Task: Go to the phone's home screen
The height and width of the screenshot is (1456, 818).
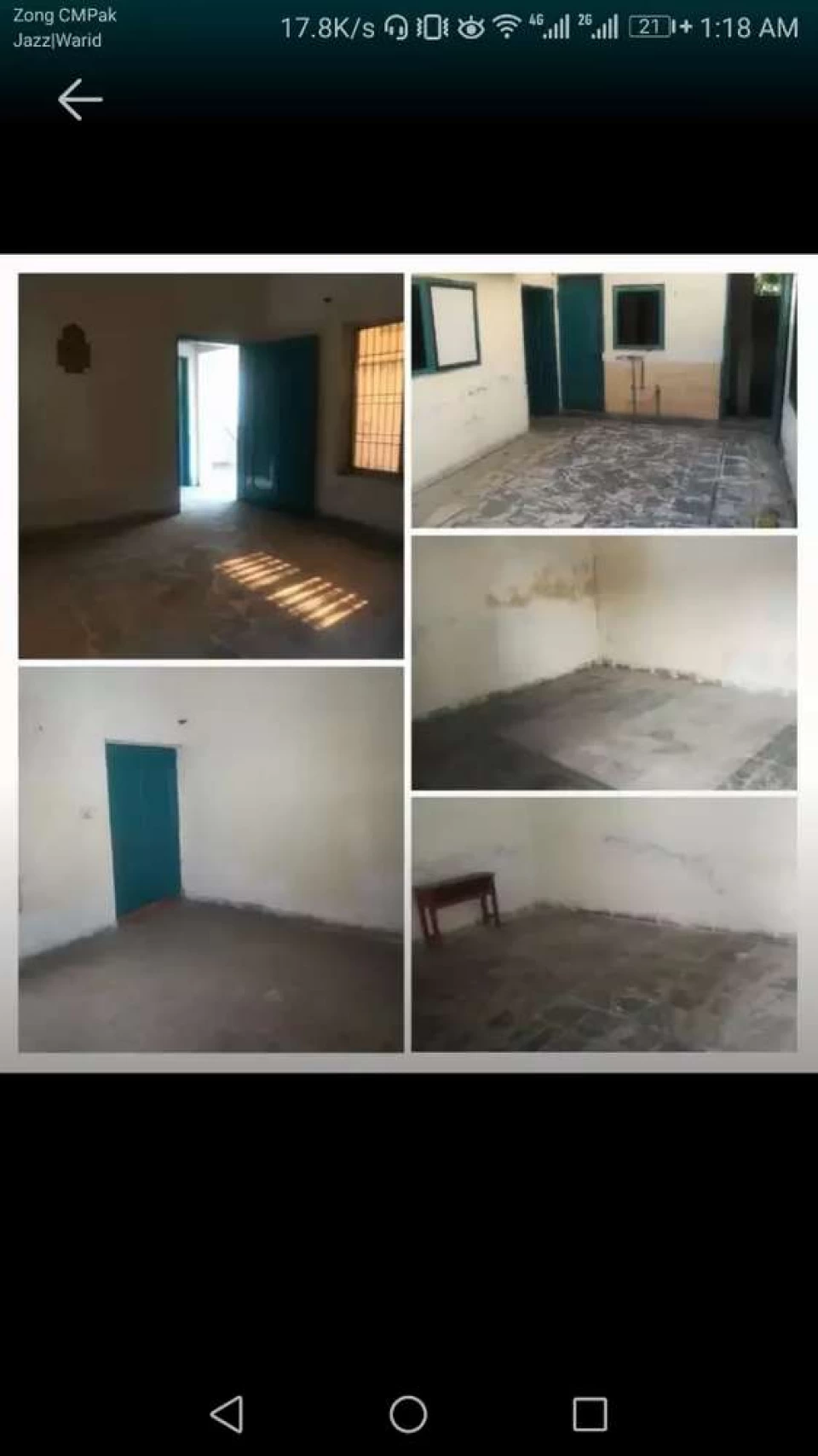Action: [x=408, y=1414]
